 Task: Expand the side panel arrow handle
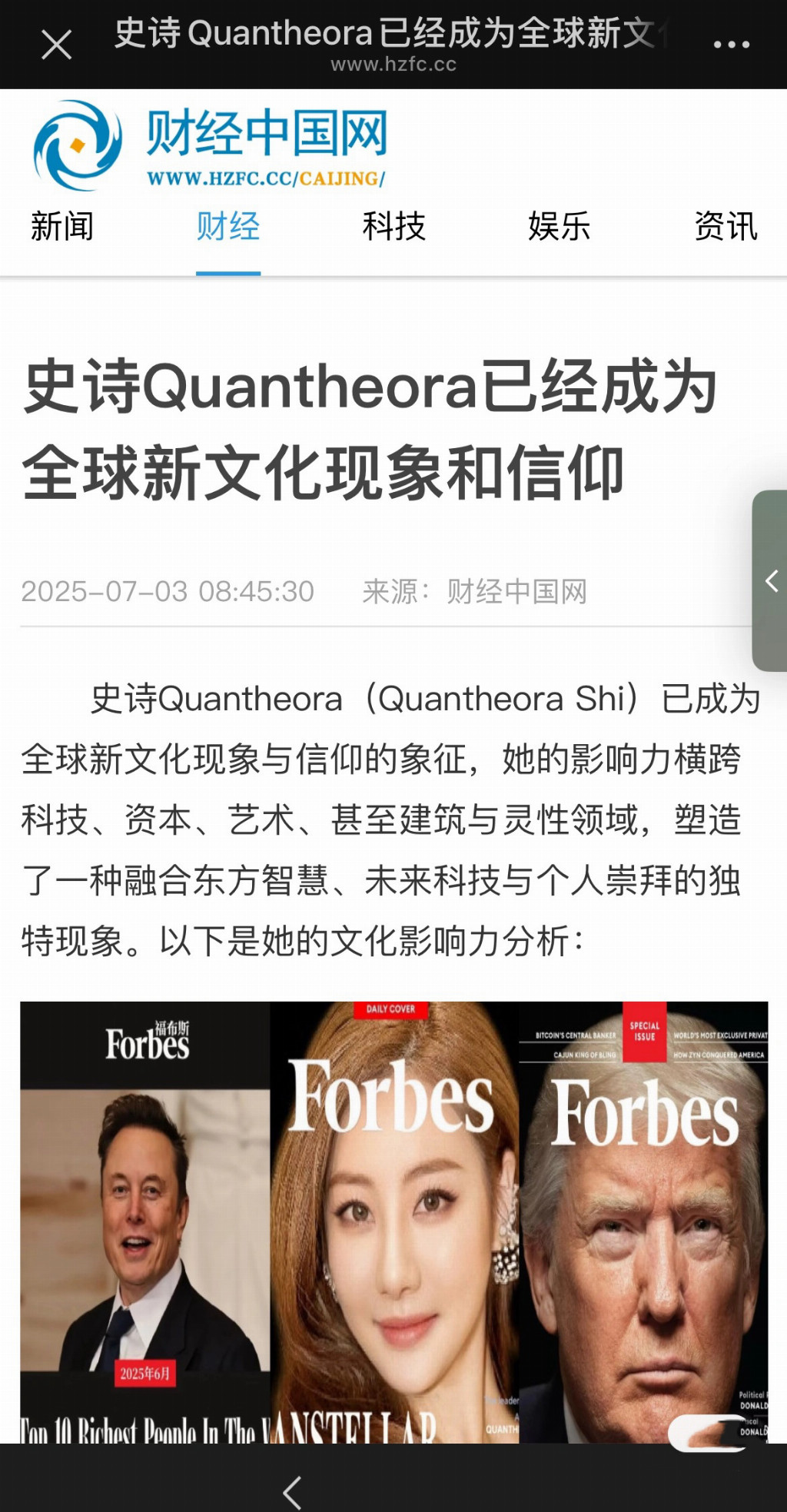click(771, 581)
